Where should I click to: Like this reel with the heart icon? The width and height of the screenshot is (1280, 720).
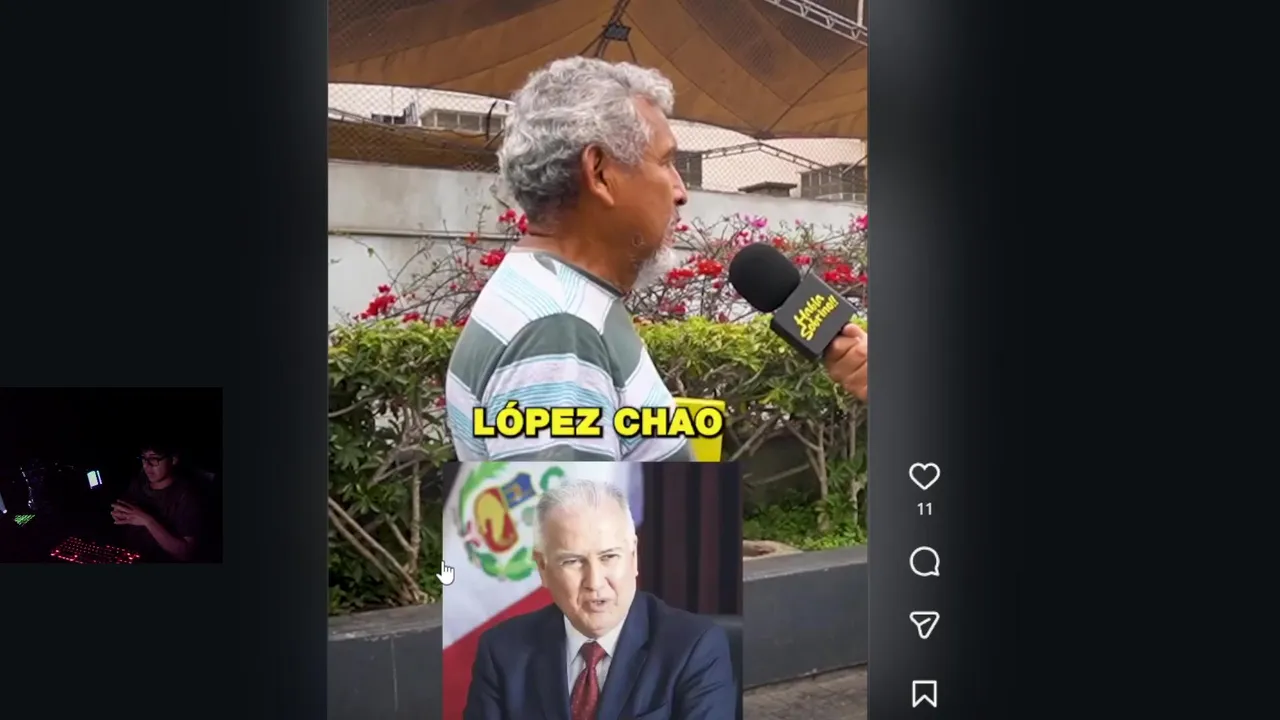click(x=924, y=477)
